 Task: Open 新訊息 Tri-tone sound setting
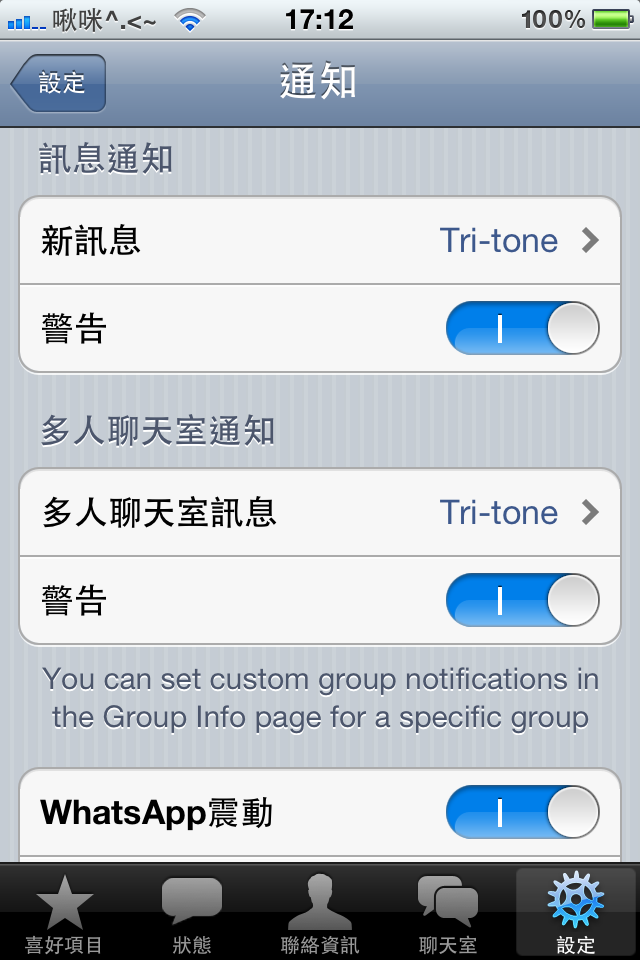pyautogui.click(x=320, y=240)
